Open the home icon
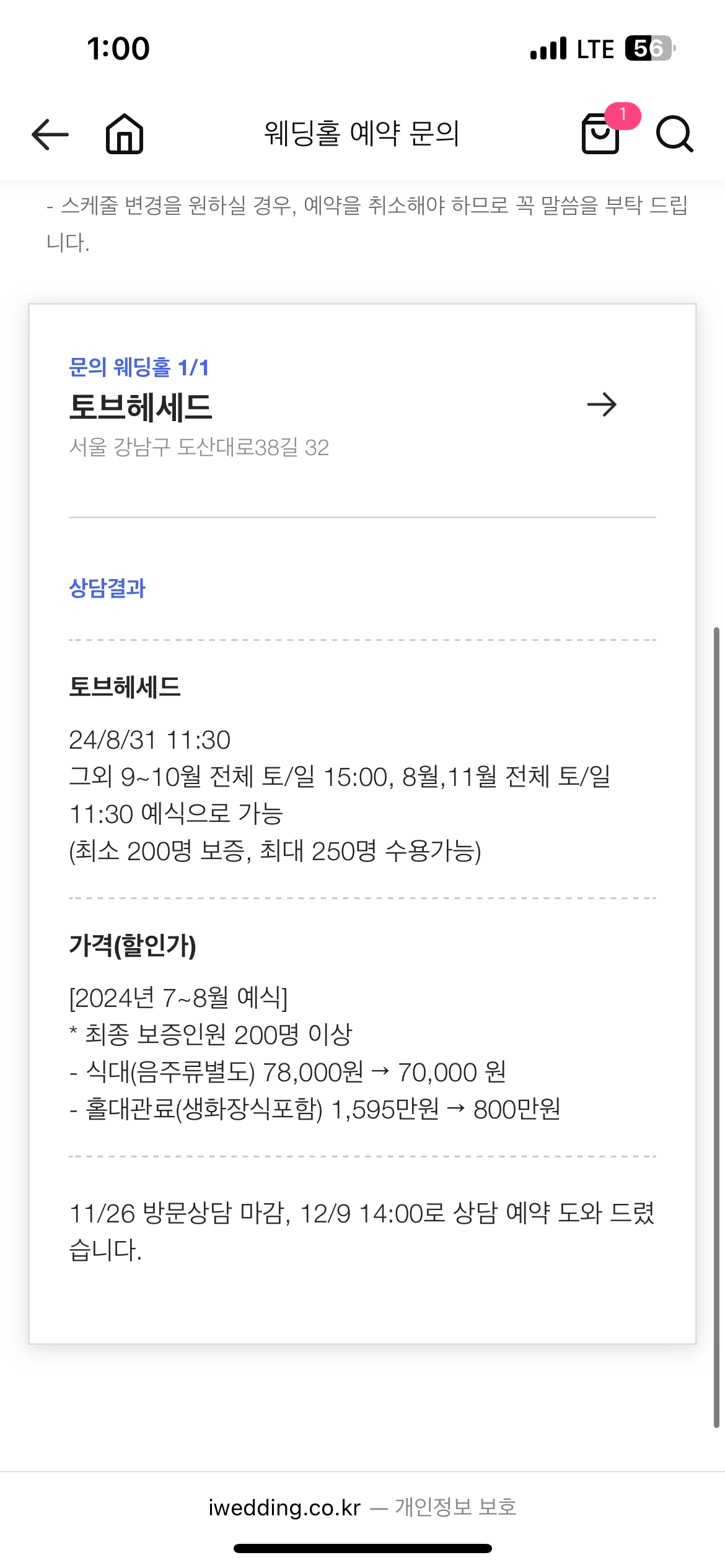This screenshot has width=725, height=1568. point(125,133)
